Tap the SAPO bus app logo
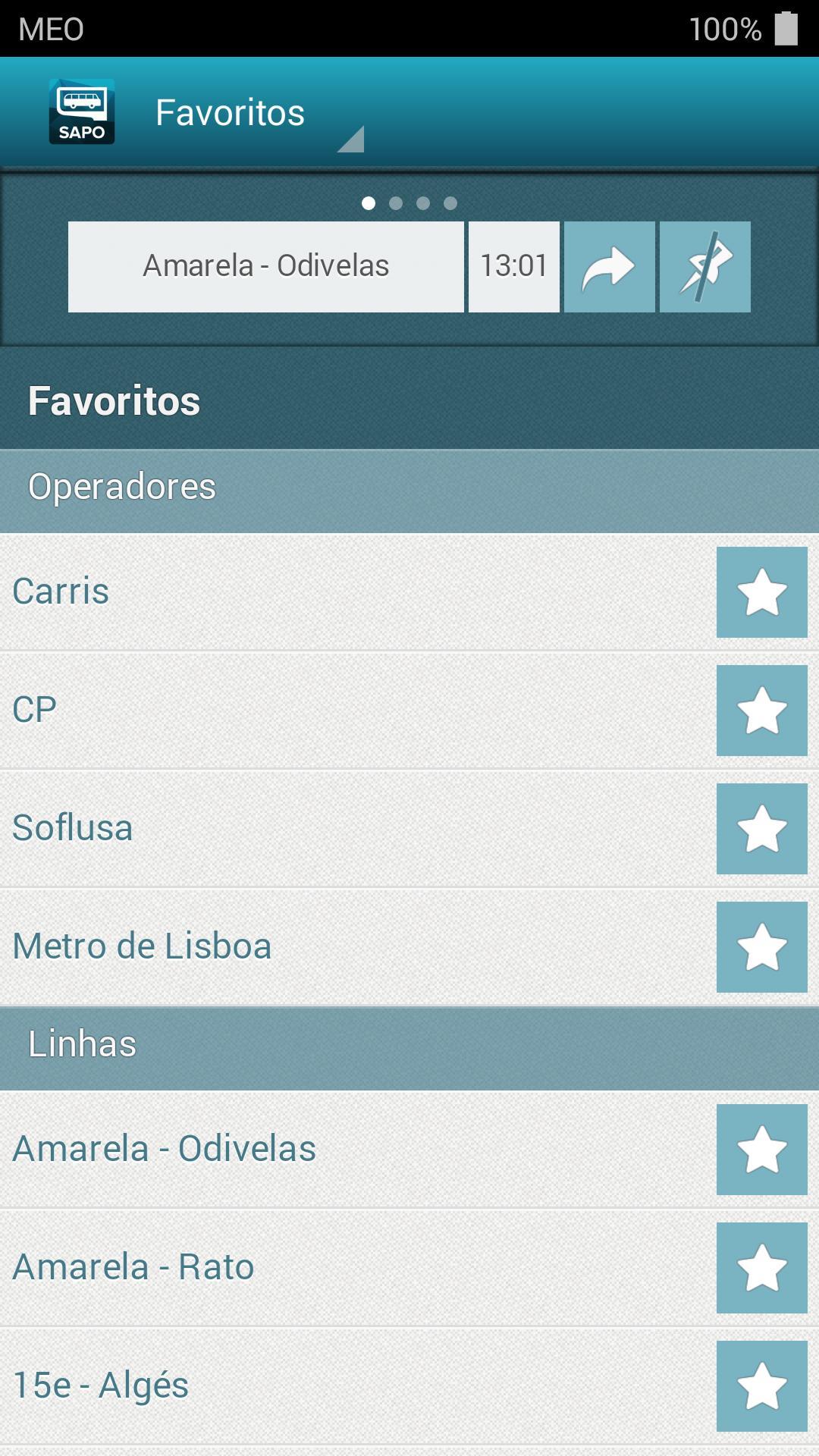819x1456 pixels. tap(81, 111)
